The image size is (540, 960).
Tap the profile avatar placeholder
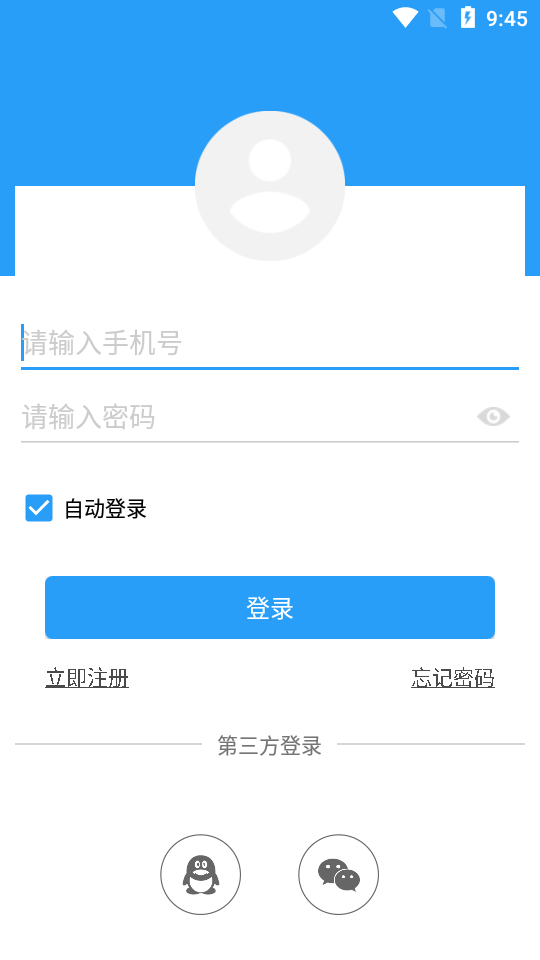pos(270,186)
